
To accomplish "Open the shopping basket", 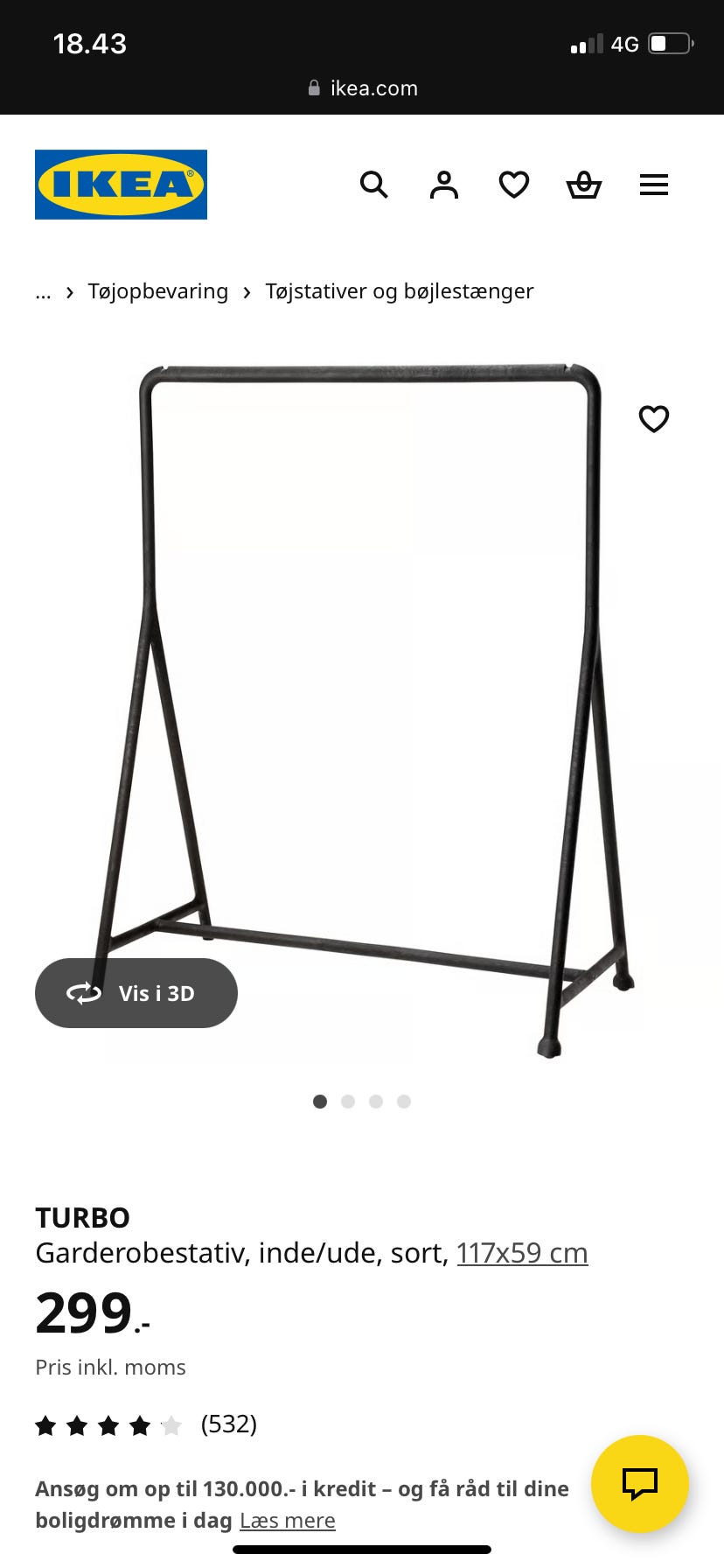I will (584, 185).
